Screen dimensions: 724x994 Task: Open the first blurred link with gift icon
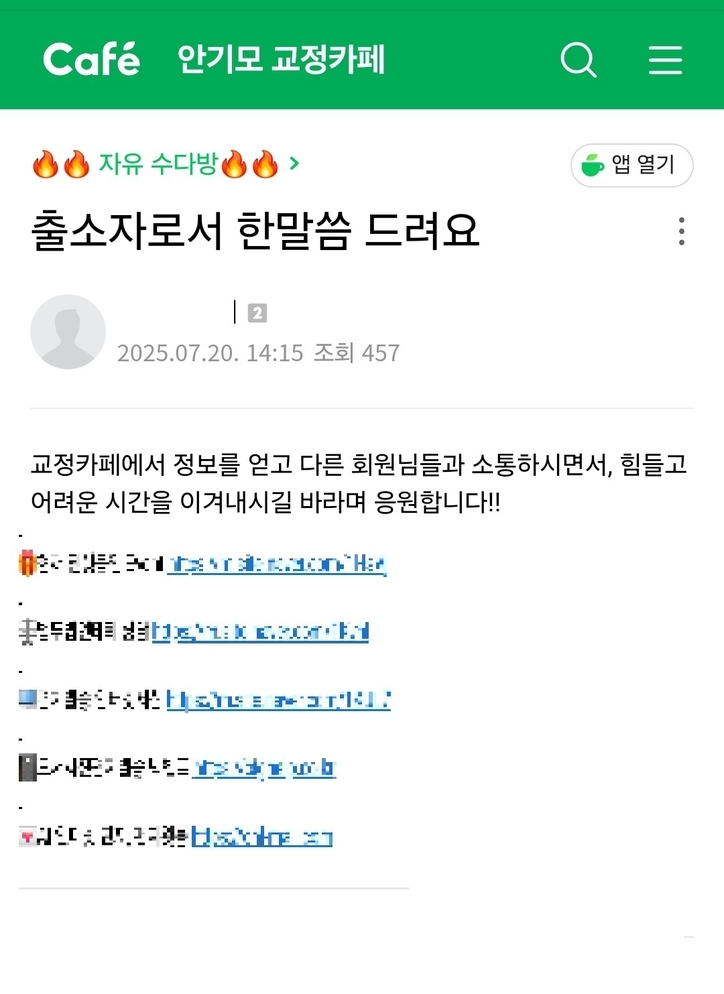276,565
